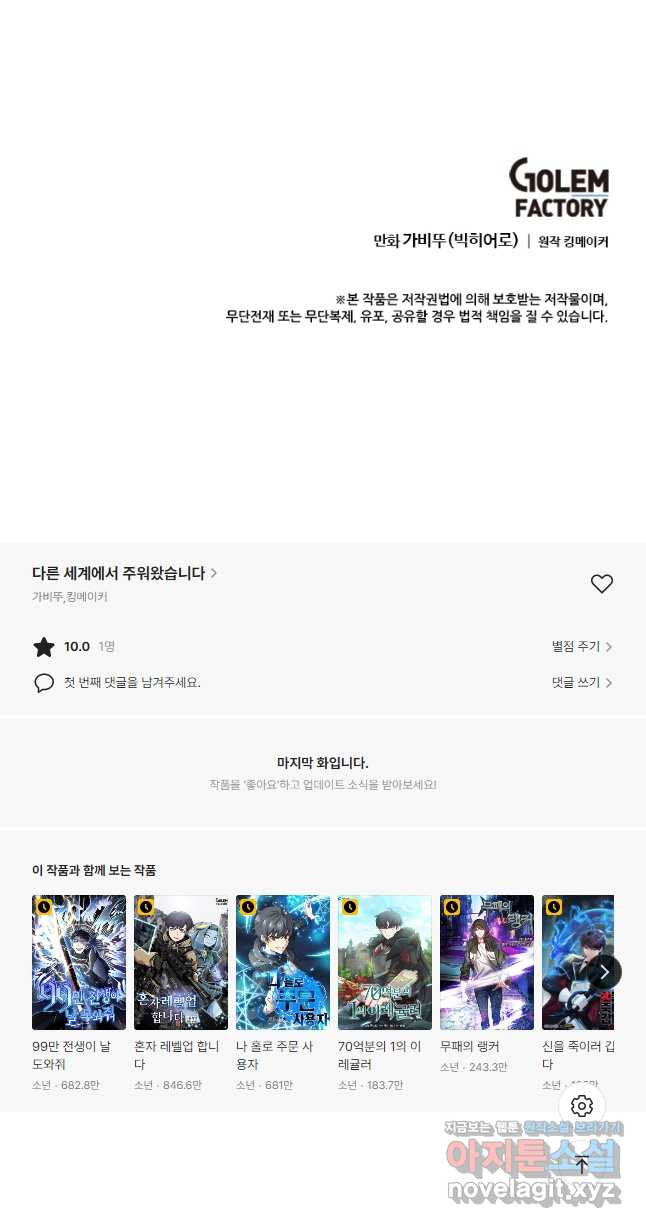The height and width of the screenshot is (1228, 646).
Task: Open the viewer settings gear
Action: coord(582,1106)
